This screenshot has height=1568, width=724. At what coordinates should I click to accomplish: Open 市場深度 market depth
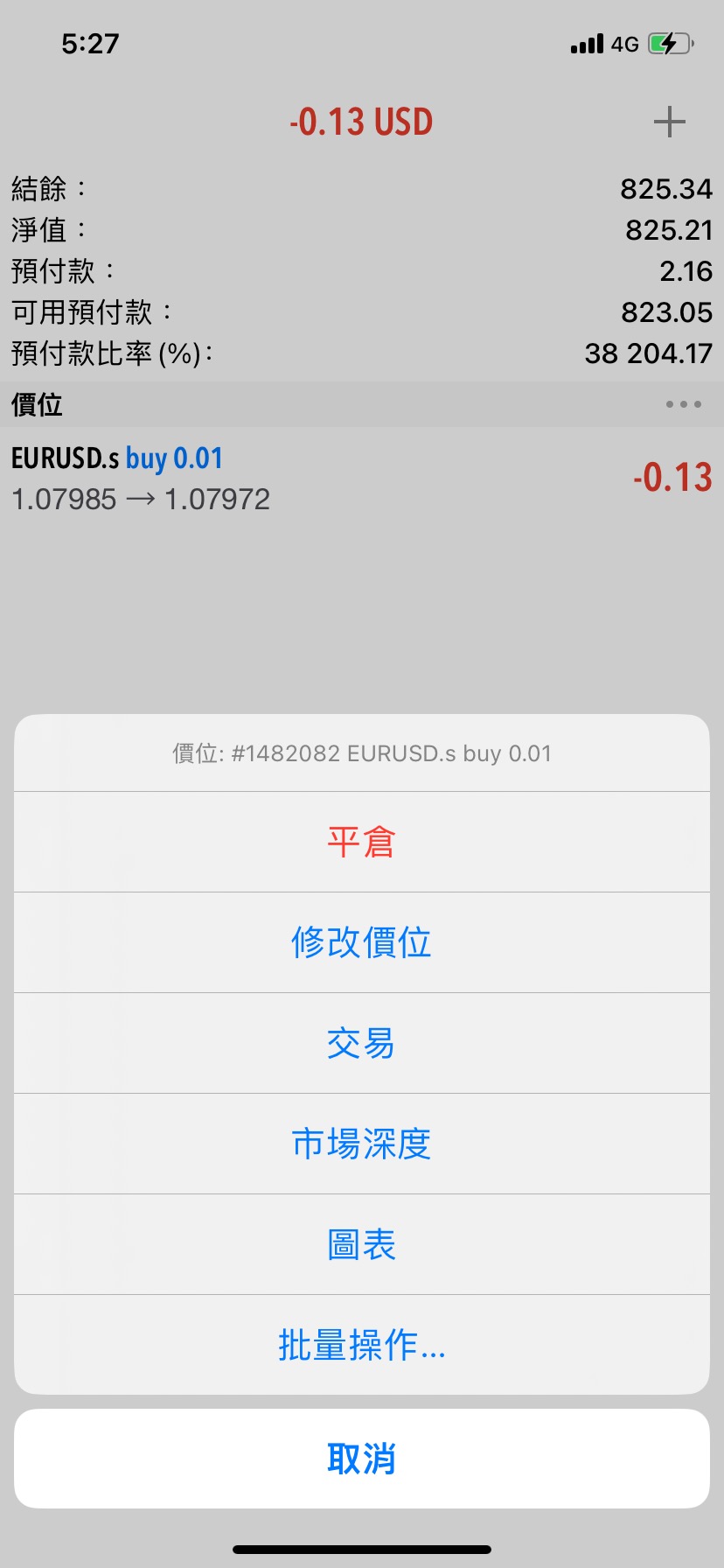tap(361, 1144)
